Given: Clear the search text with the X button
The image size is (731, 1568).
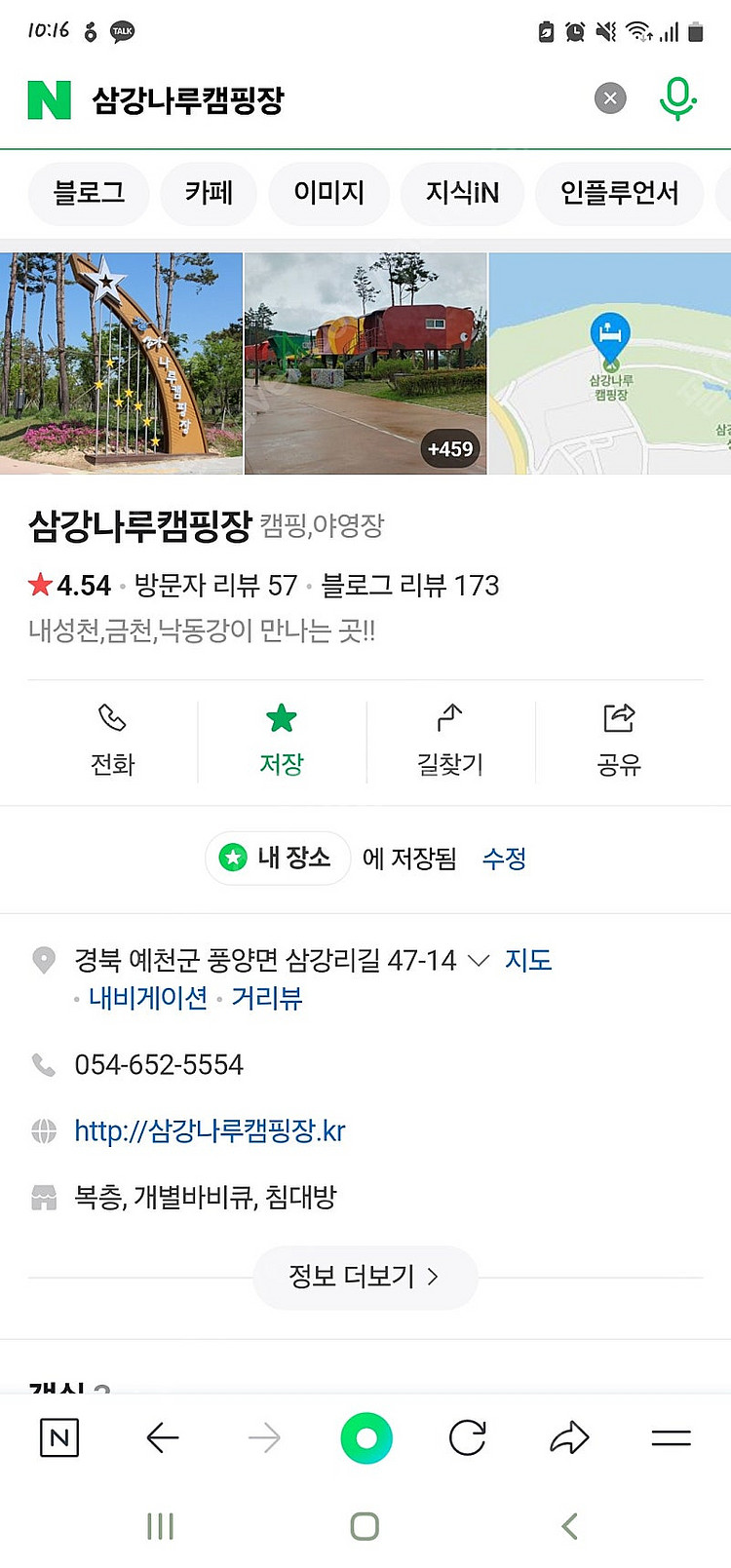Looking at the screenshot, I should click(x=610, y=98).
